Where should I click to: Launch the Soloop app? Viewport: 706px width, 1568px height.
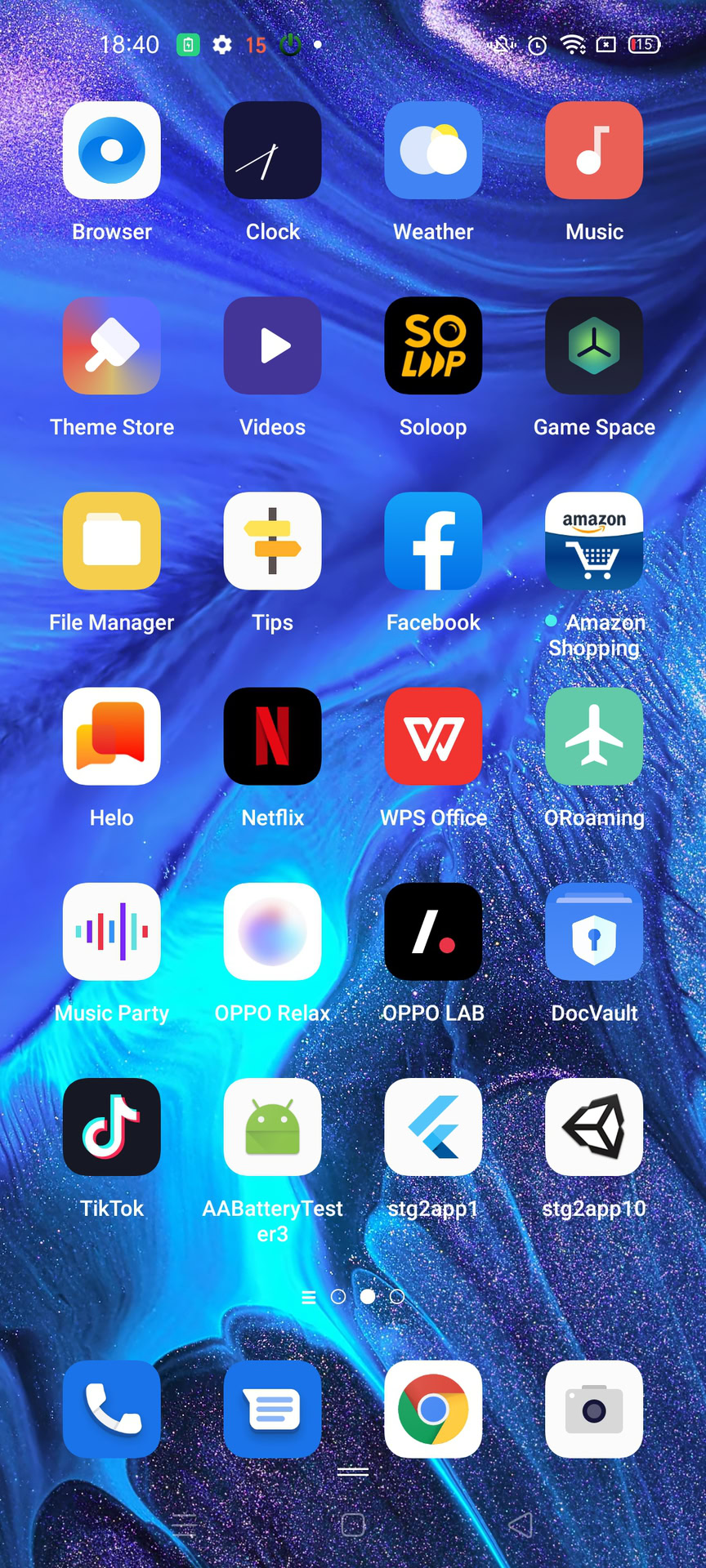[433, 346]
